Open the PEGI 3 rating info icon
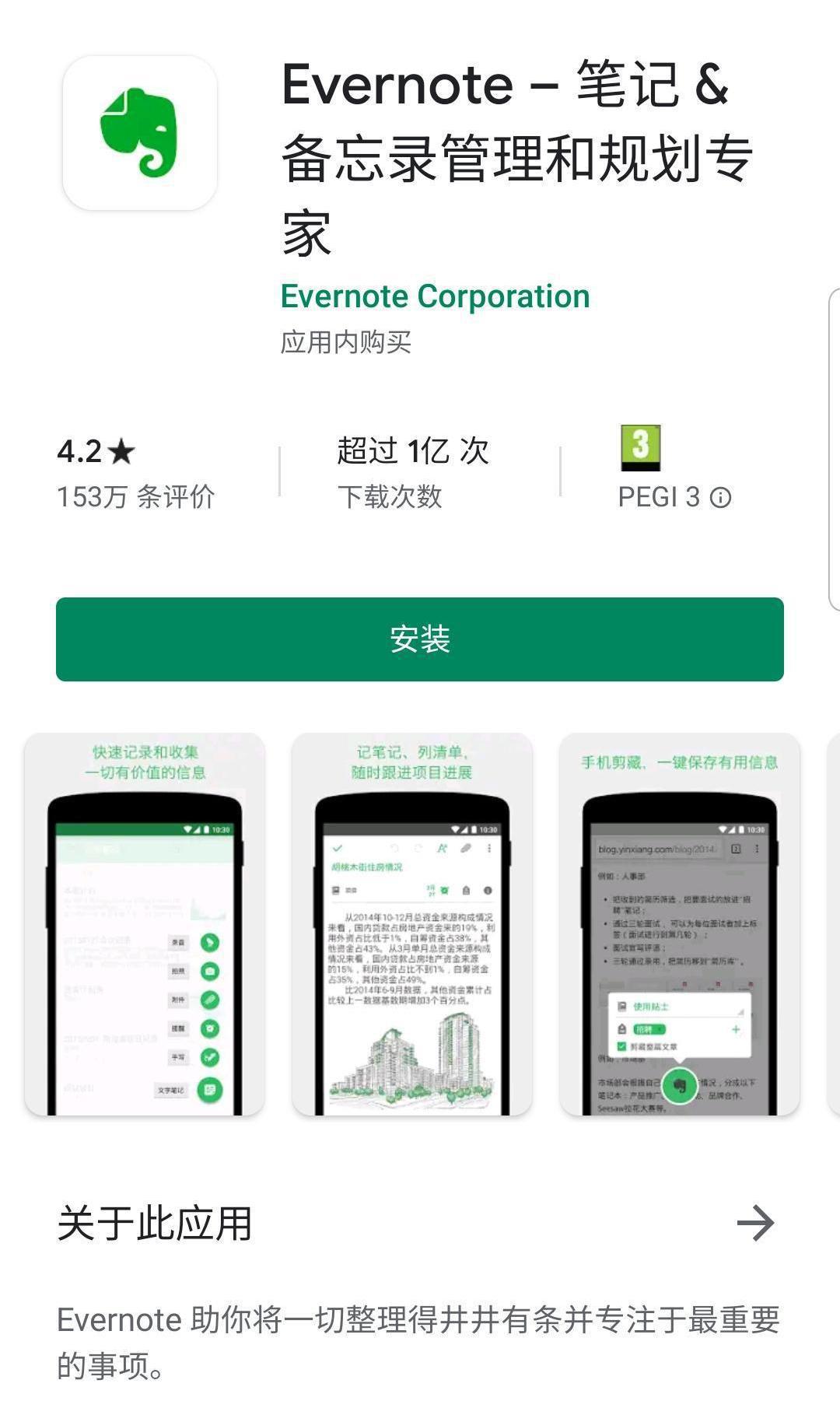 pos(721,497)
